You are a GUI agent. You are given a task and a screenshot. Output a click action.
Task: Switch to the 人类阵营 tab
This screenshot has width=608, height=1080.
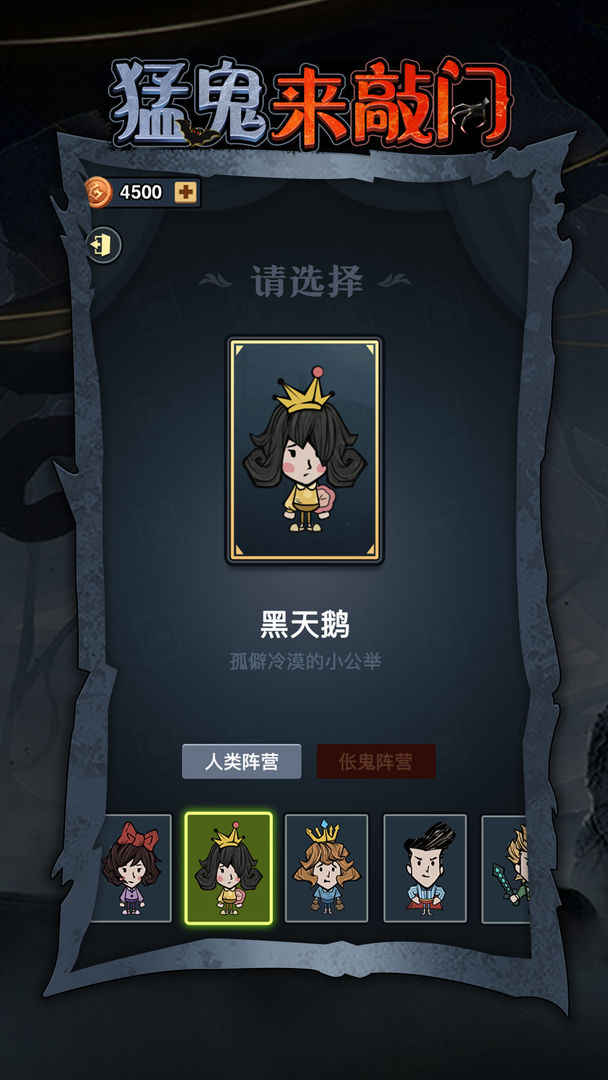[x=241, y=761]
